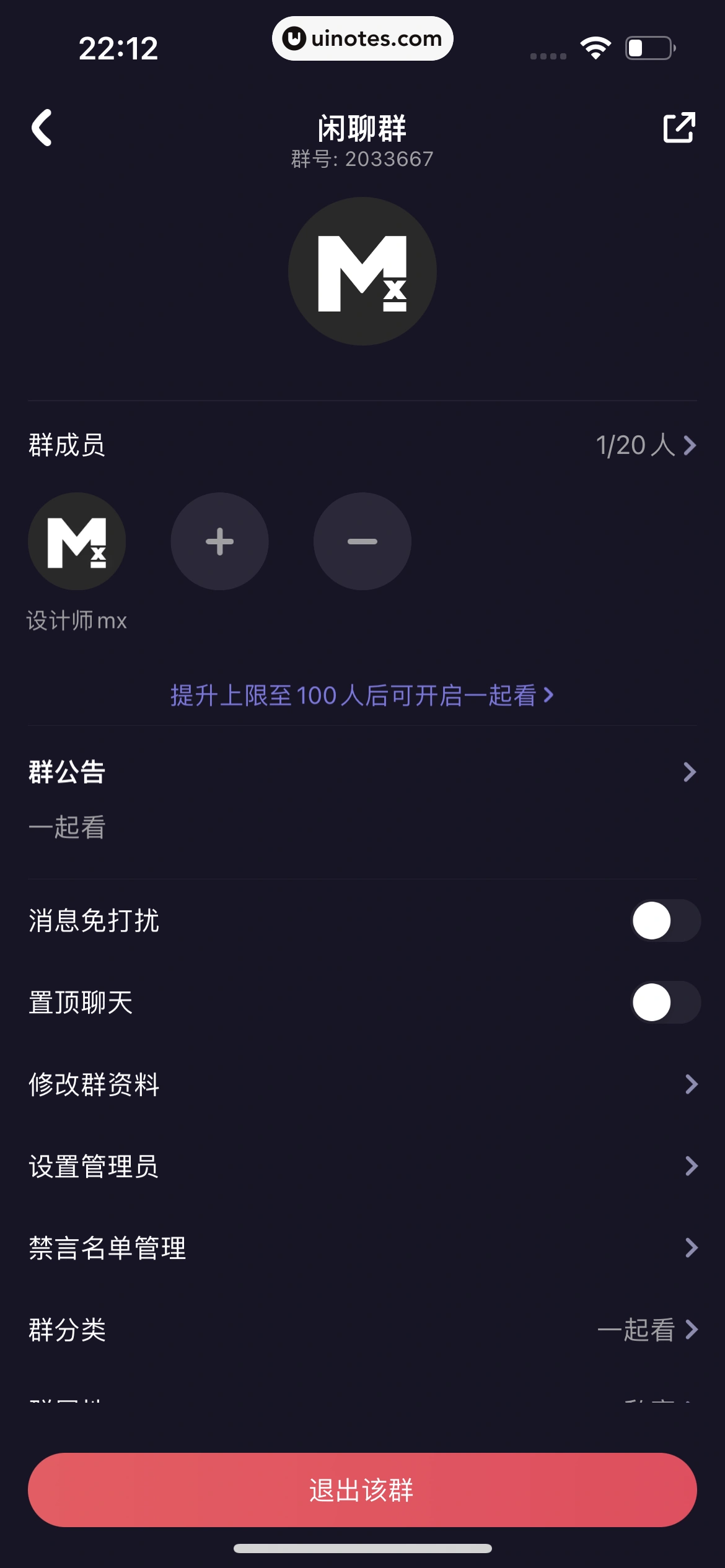Screen dimensions: 725x1568
Task: Tap 退出该群 to leave group
Action: (x=362, y=1490)
